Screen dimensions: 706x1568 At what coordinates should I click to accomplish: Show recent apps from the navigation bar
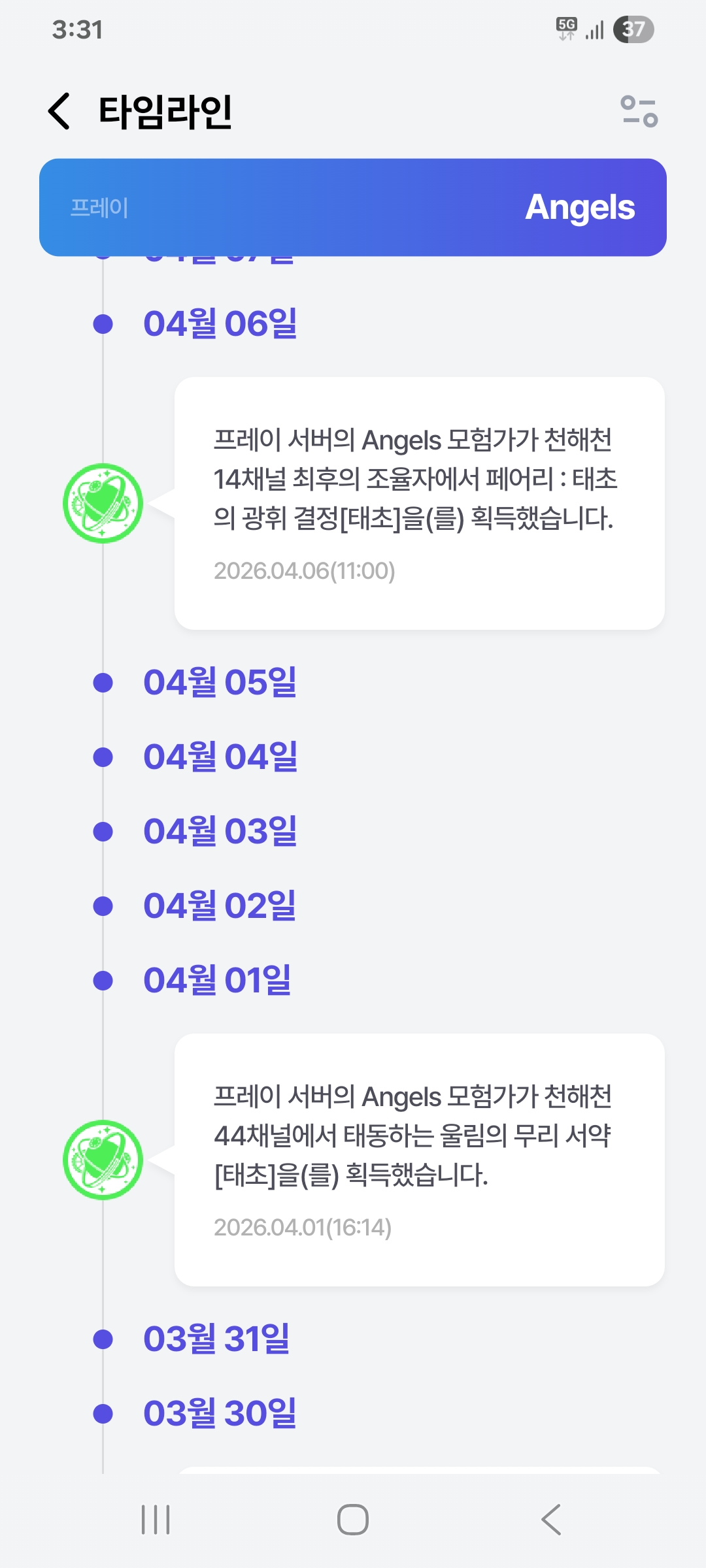[156, 1520]
